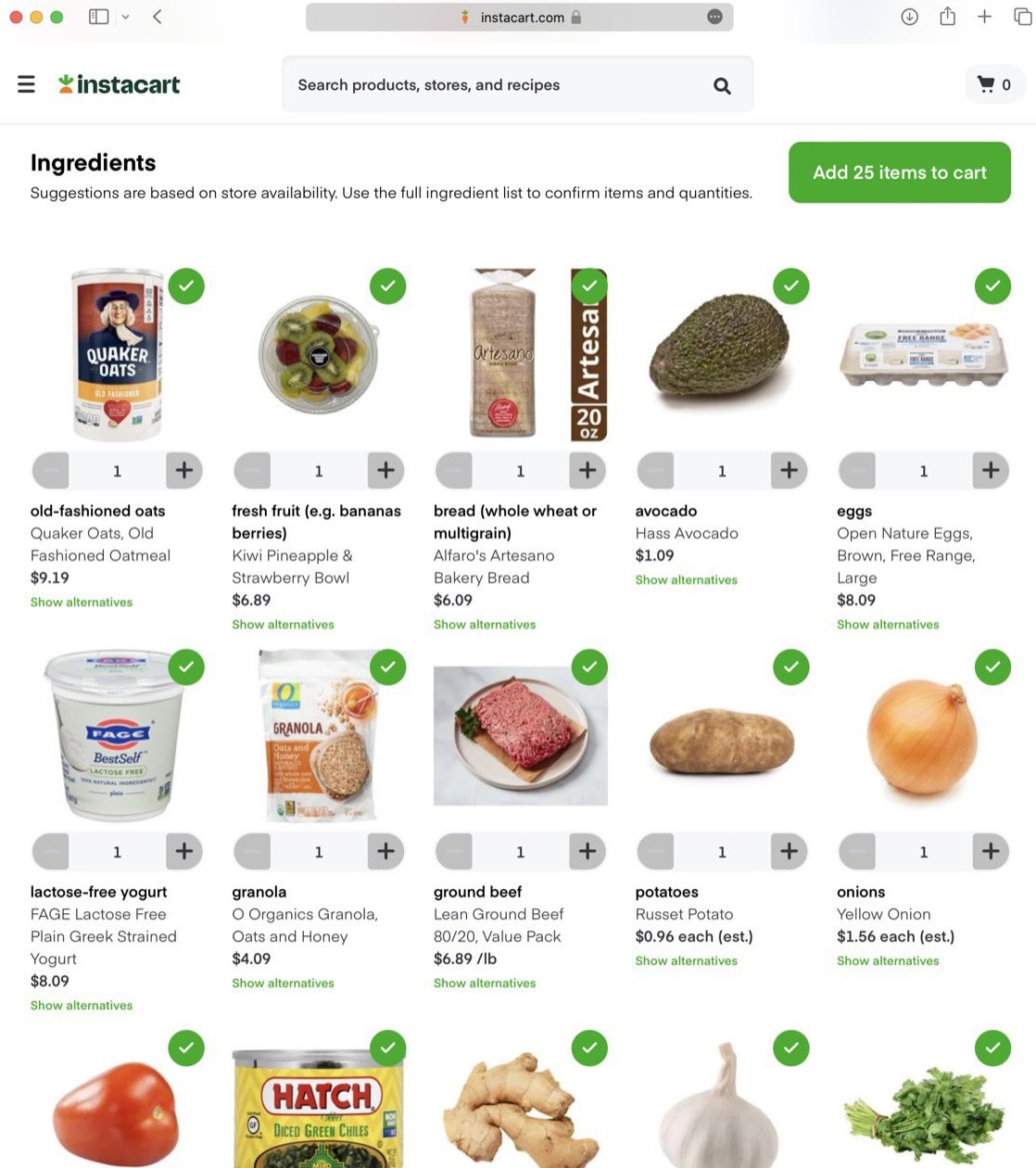Open the shopping cart
The width and height of the screenshot is (1036, 1168).
coord(994,84)
